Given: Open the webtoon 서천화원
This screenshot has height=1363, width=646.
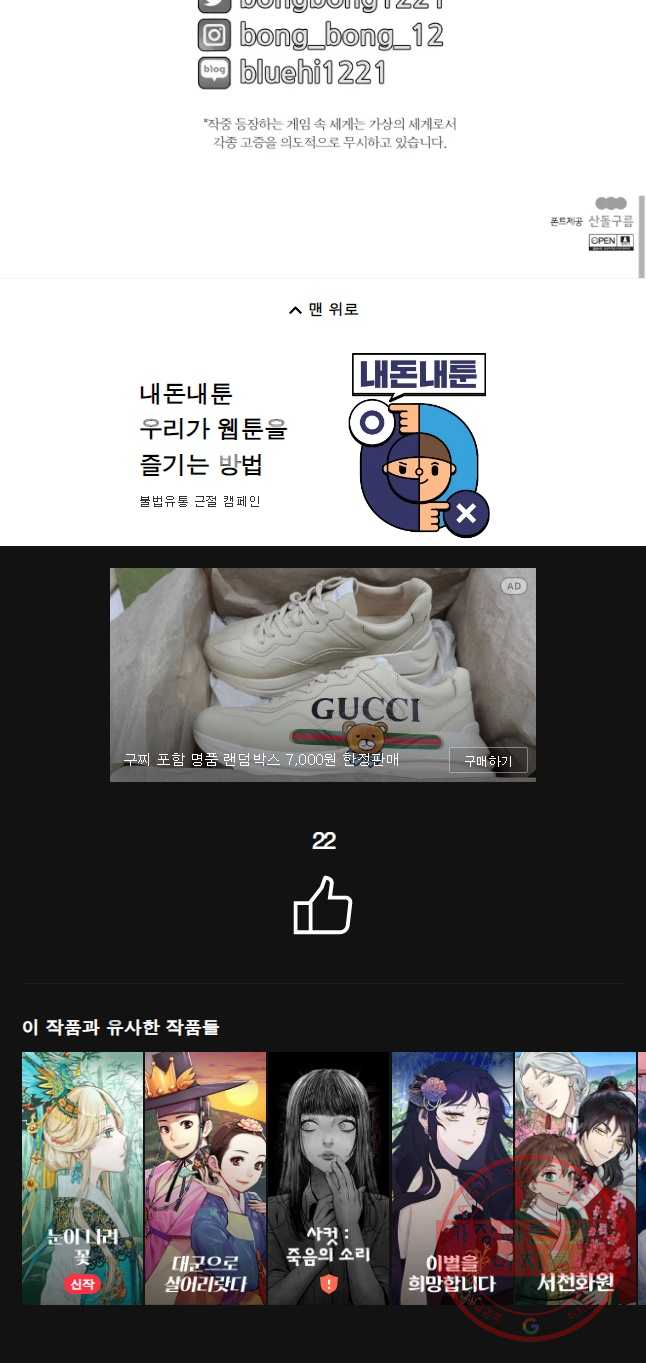Looking at the screenshot, I should coord(575,1178).
